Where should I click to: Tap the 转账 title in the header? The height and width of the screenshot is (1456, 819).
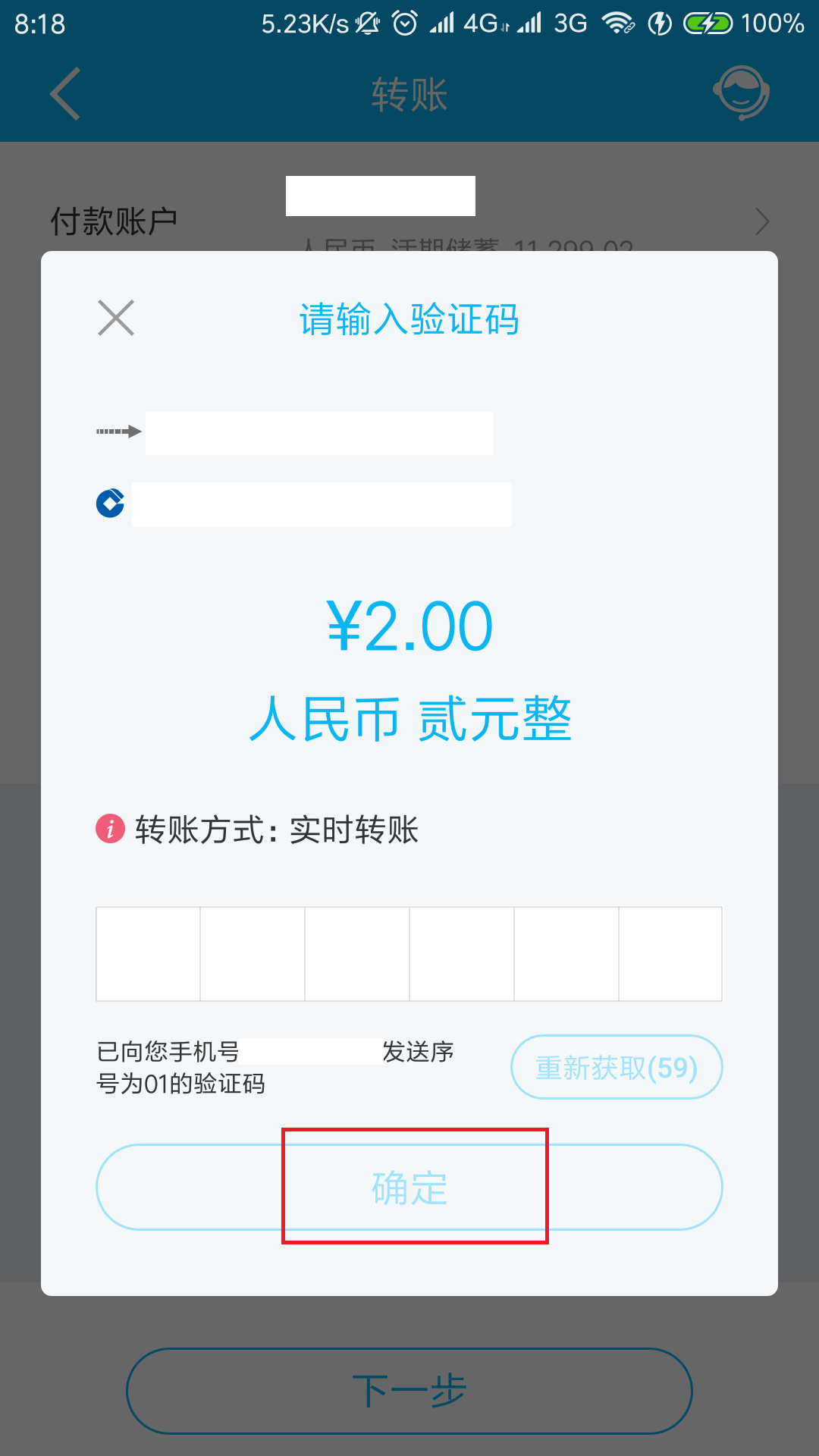(x=409, y=93)
